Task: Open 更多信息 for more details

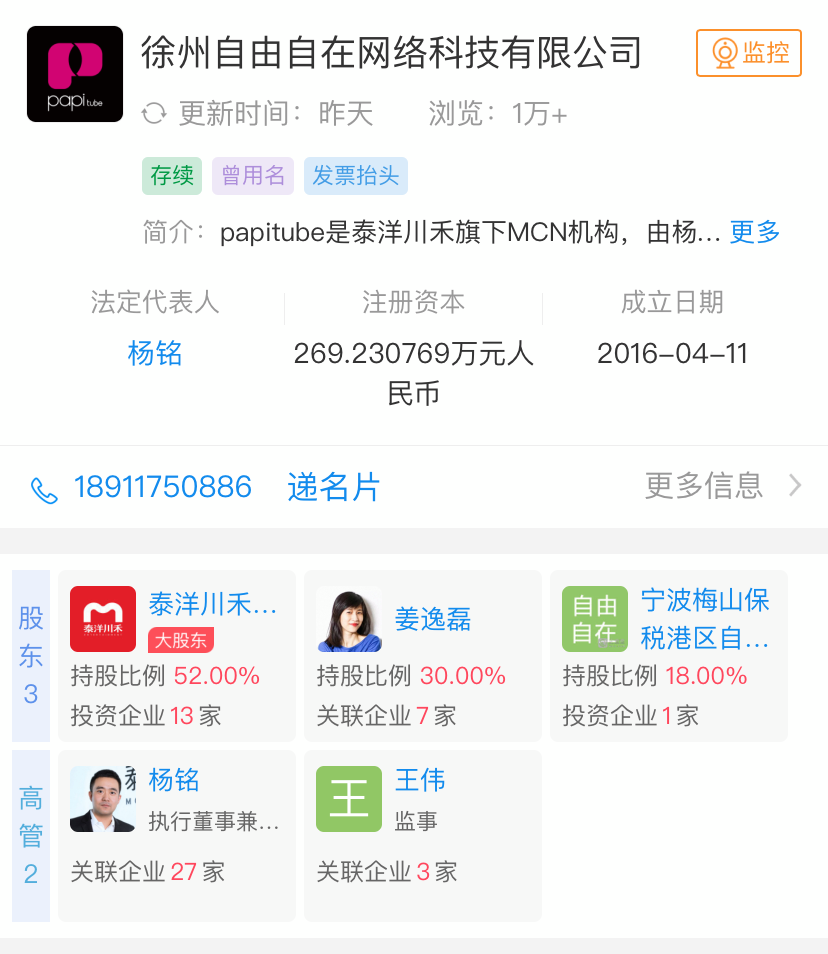Action: click(722, 486)
